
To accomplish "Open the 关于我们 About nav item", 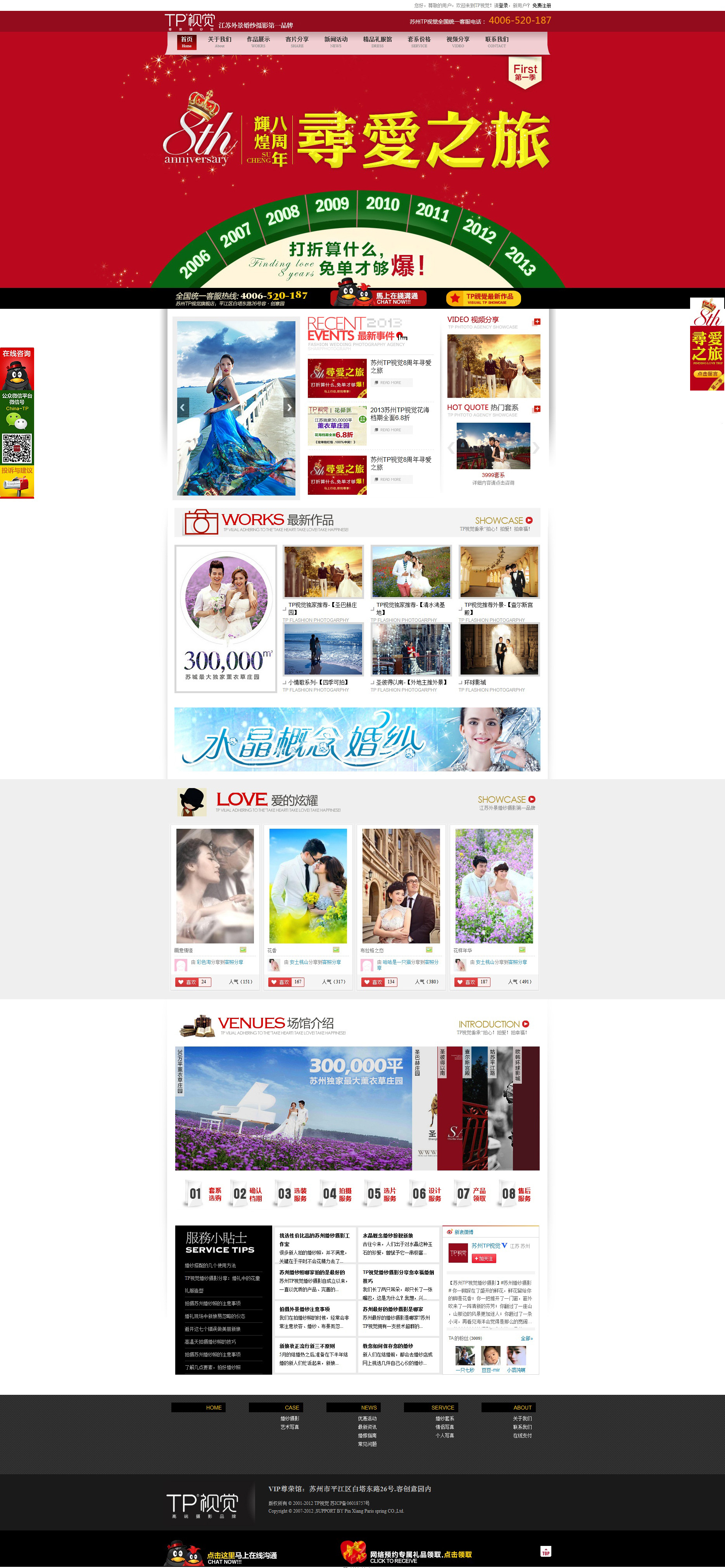I will (x=219, y=41).
